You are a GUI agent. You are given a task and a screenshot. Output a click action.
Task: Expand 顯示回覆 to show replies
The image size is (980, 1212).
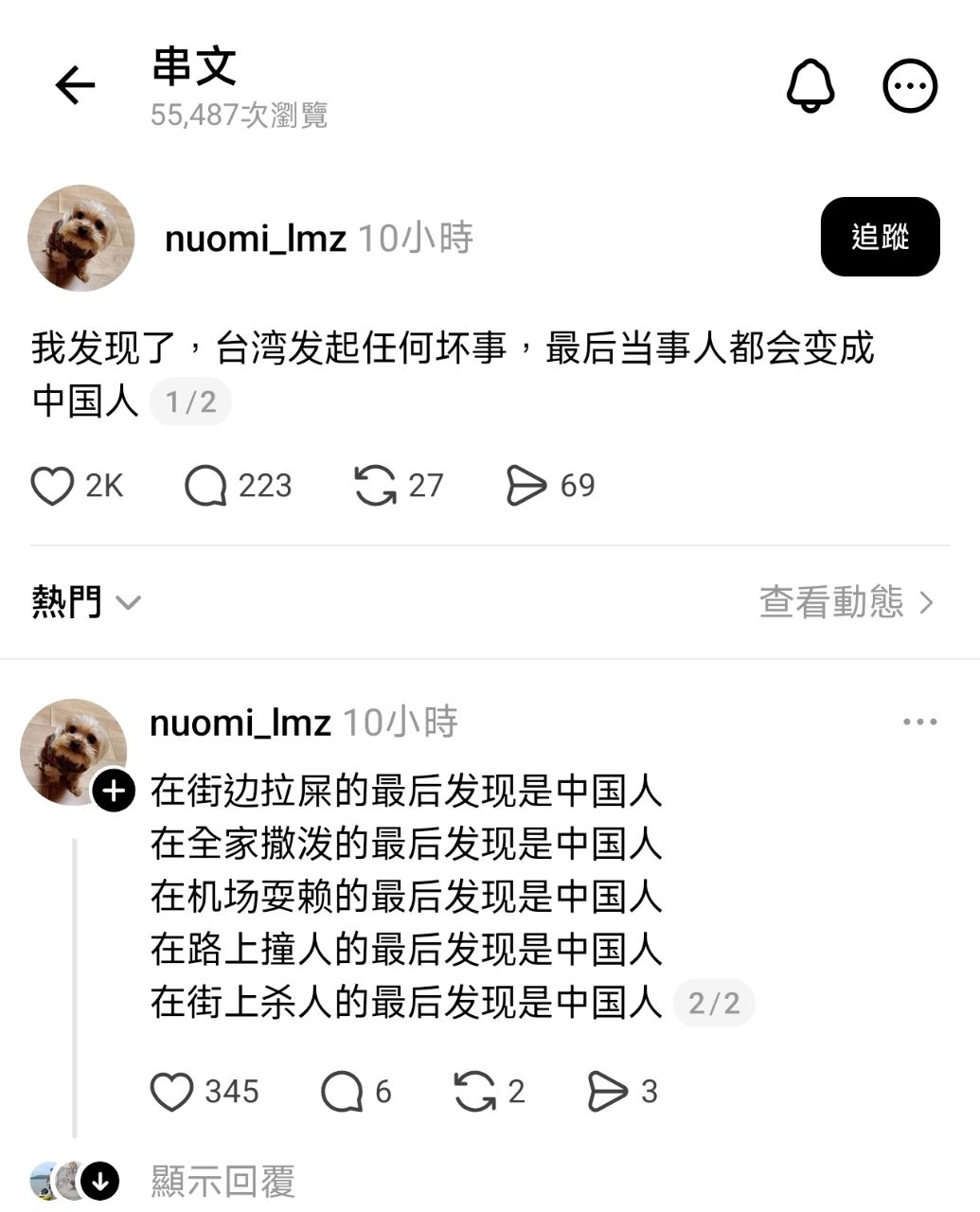click(223, 1181)
